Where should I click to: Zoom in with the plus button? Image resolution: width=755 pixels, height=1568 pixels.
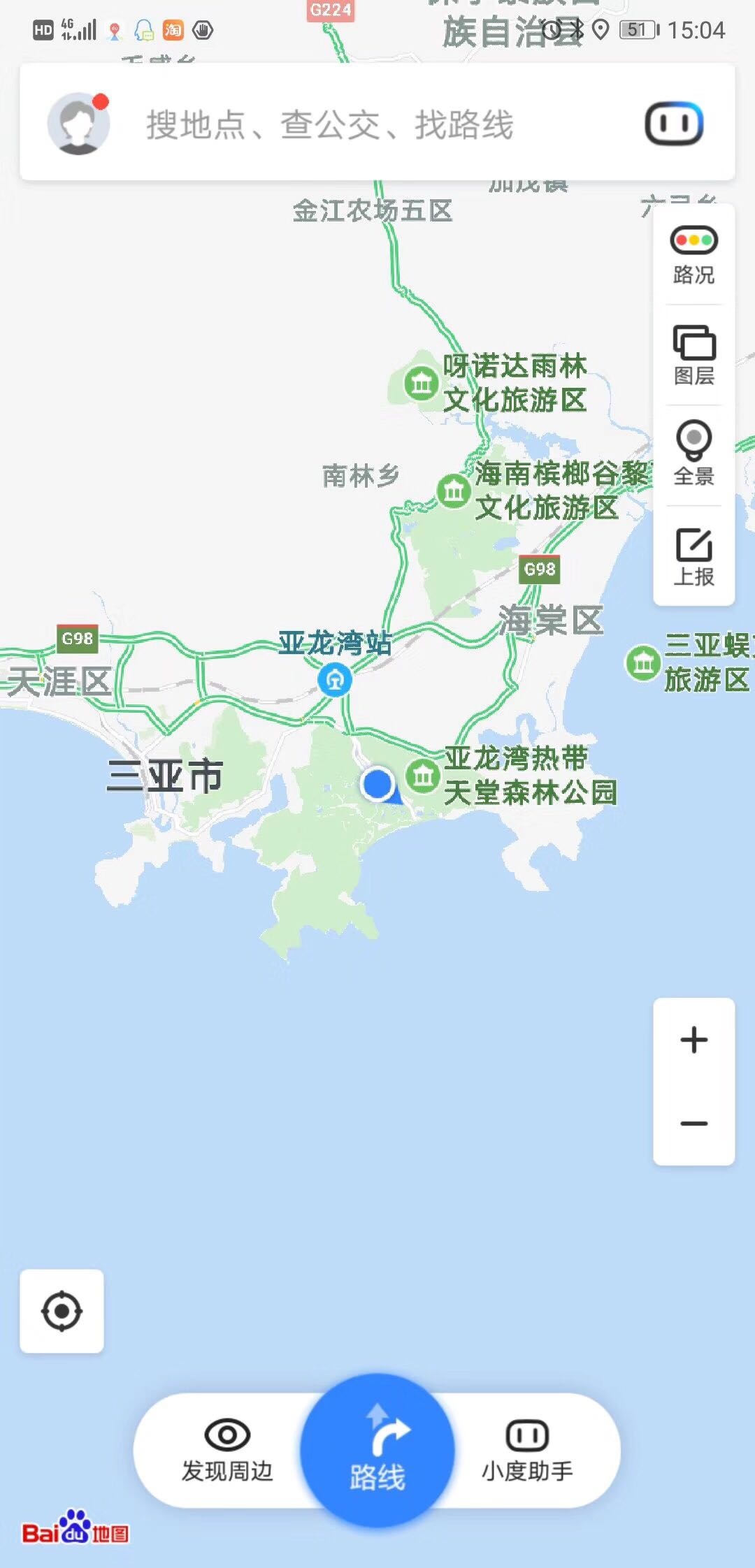coord(693,1040)
